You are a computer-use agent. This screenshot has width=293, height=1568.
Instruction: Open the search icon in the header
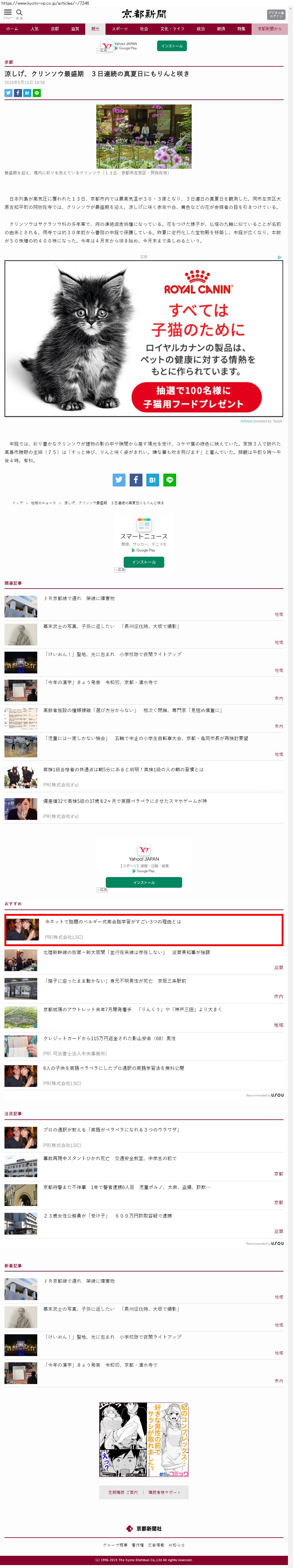[19, 13]
